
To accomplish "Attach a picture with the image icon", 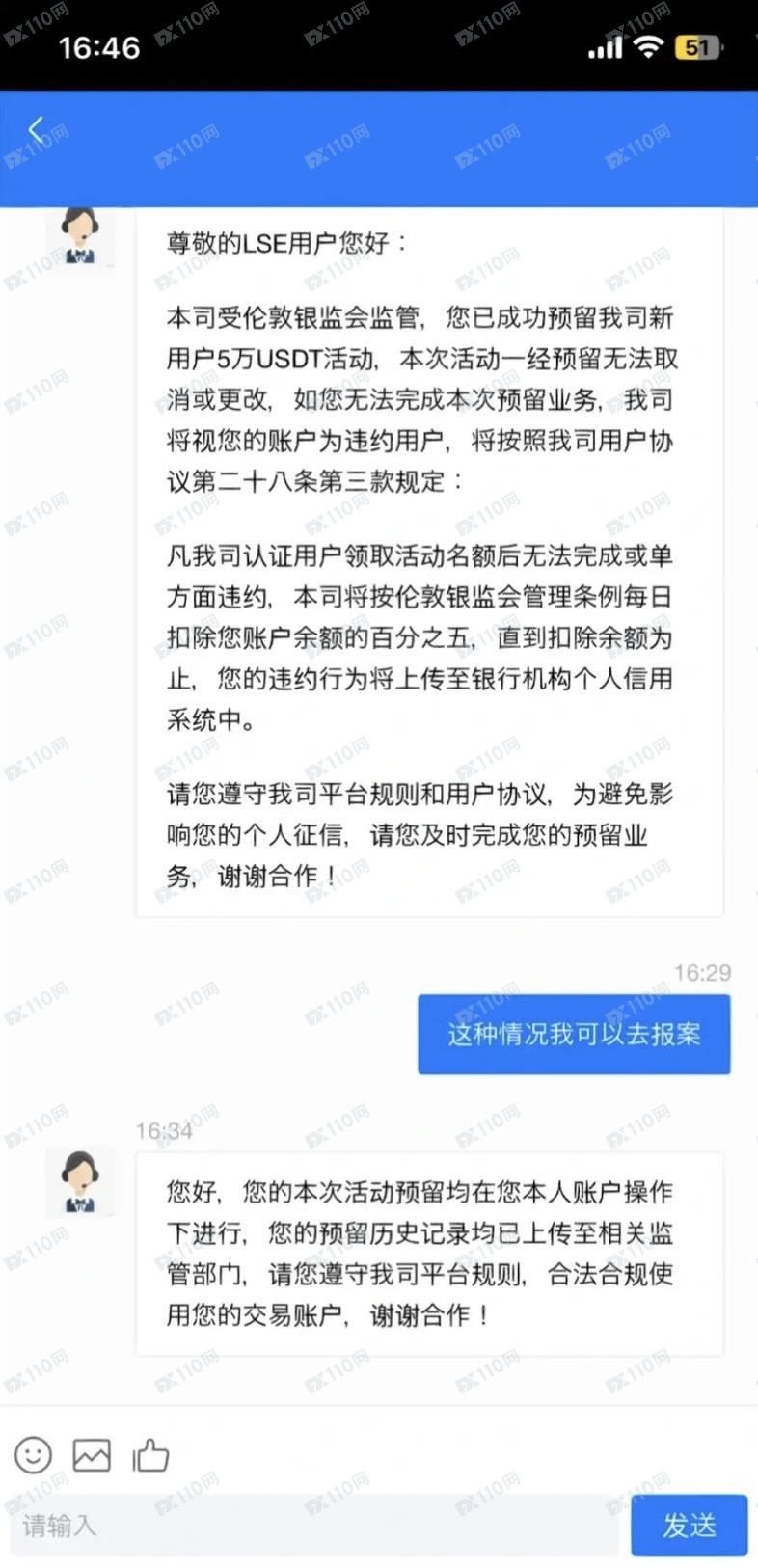I will [92, 1454].
